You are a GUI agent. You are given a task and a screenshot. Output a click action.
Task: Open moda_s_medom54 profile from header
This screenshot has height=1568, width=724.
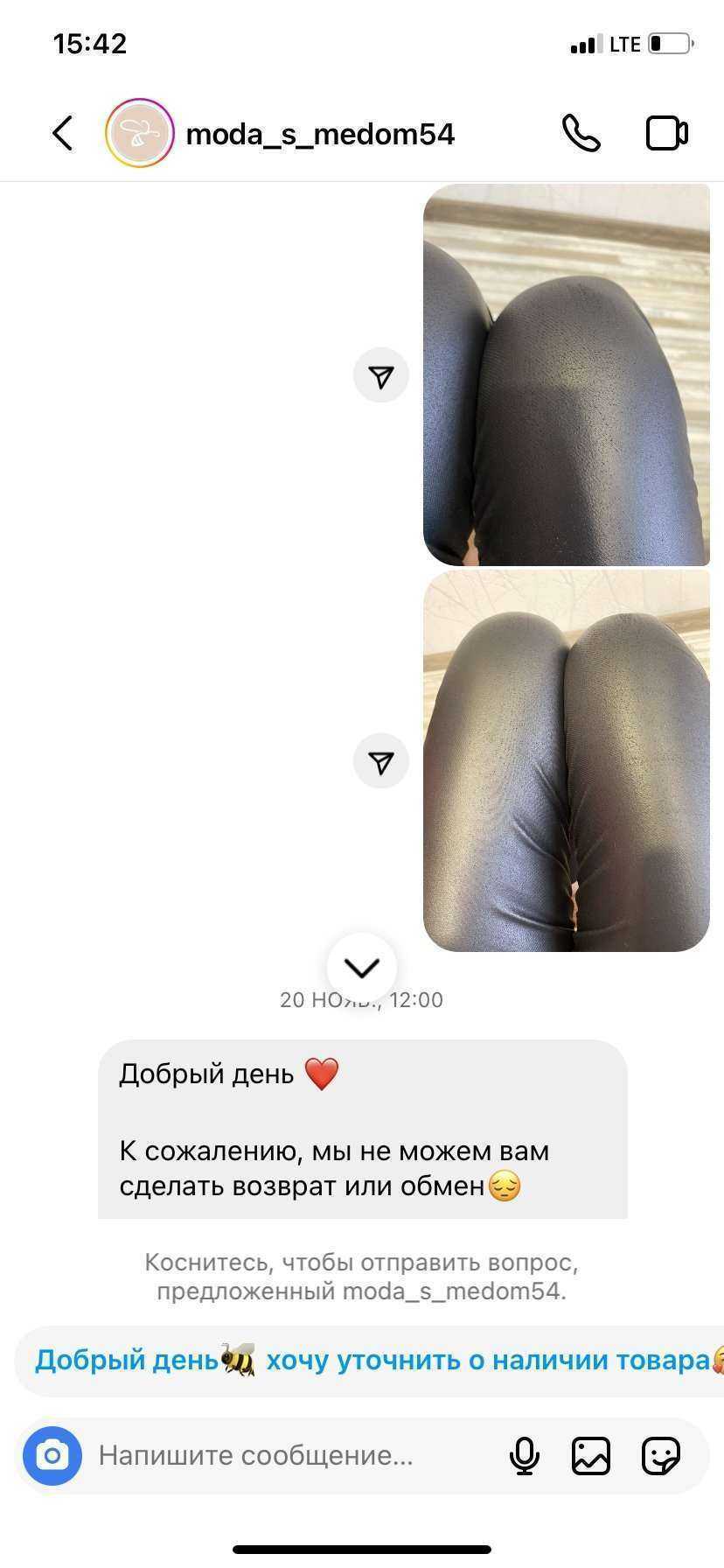point(320,134)
